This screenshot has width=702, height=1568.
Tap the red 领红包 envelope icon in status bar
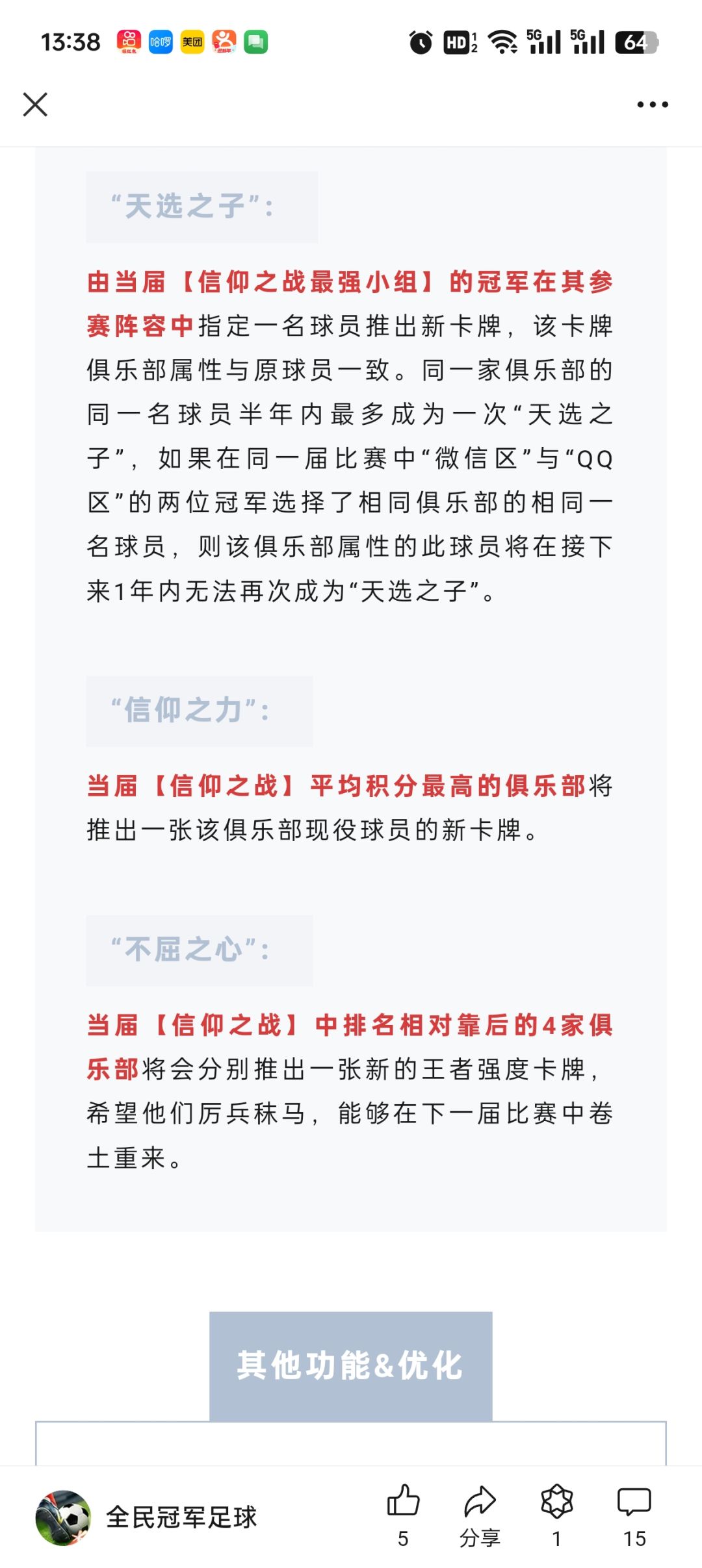(x=128, y=41)
